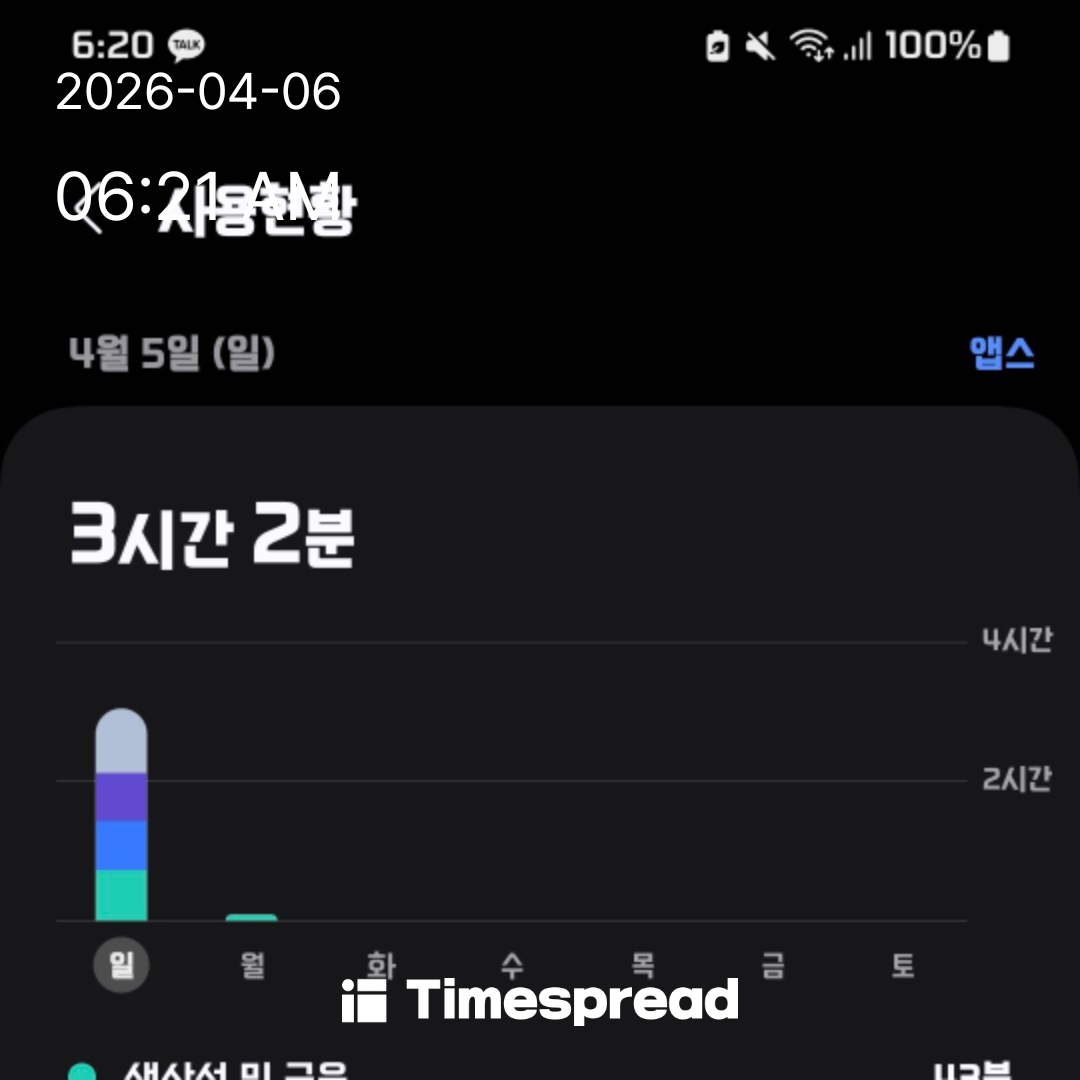Select 토 in the weekly chart
Screen dimensions: 1080x1080
point(902,966)
